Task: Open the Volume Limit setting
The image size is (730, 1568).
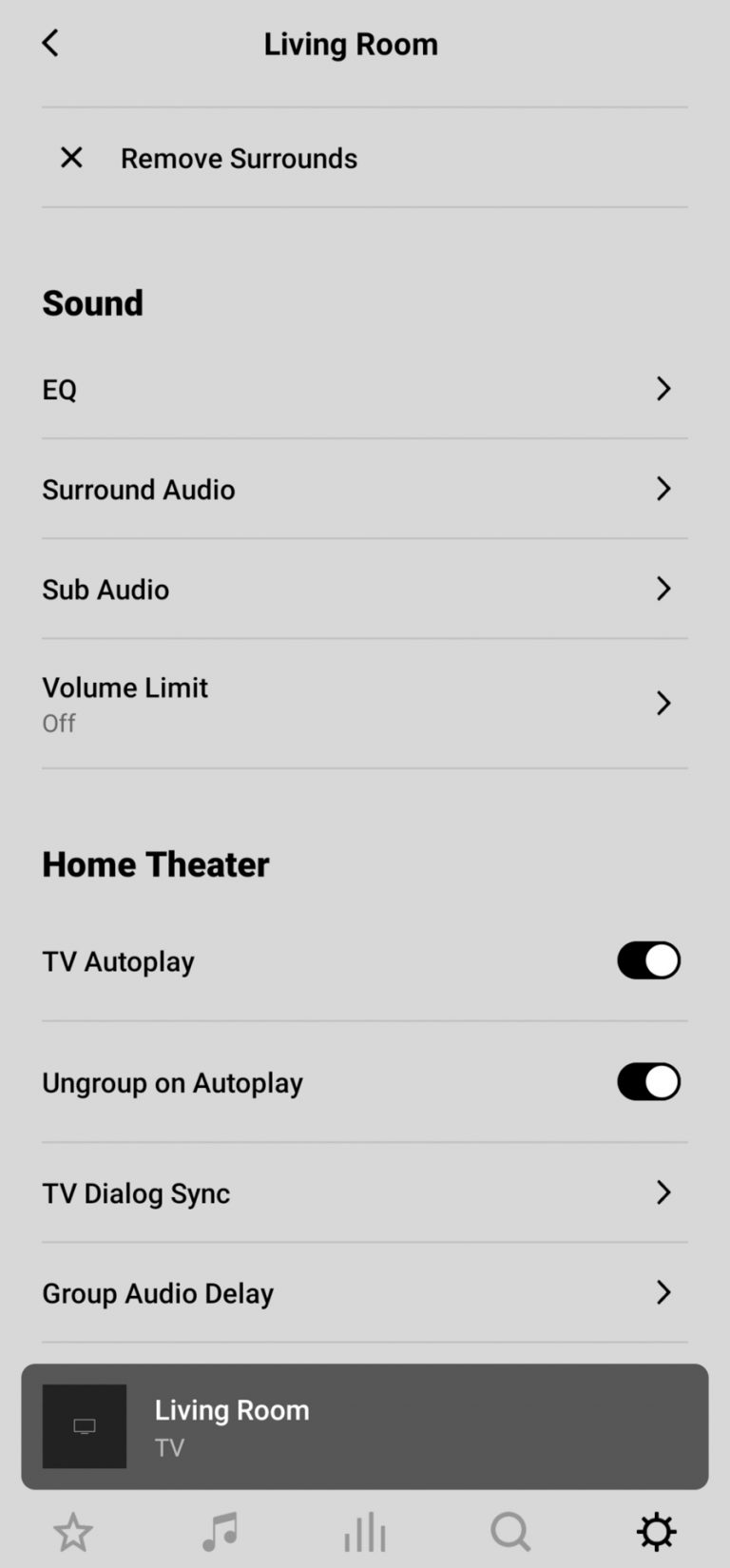Action: click(364, 704)
